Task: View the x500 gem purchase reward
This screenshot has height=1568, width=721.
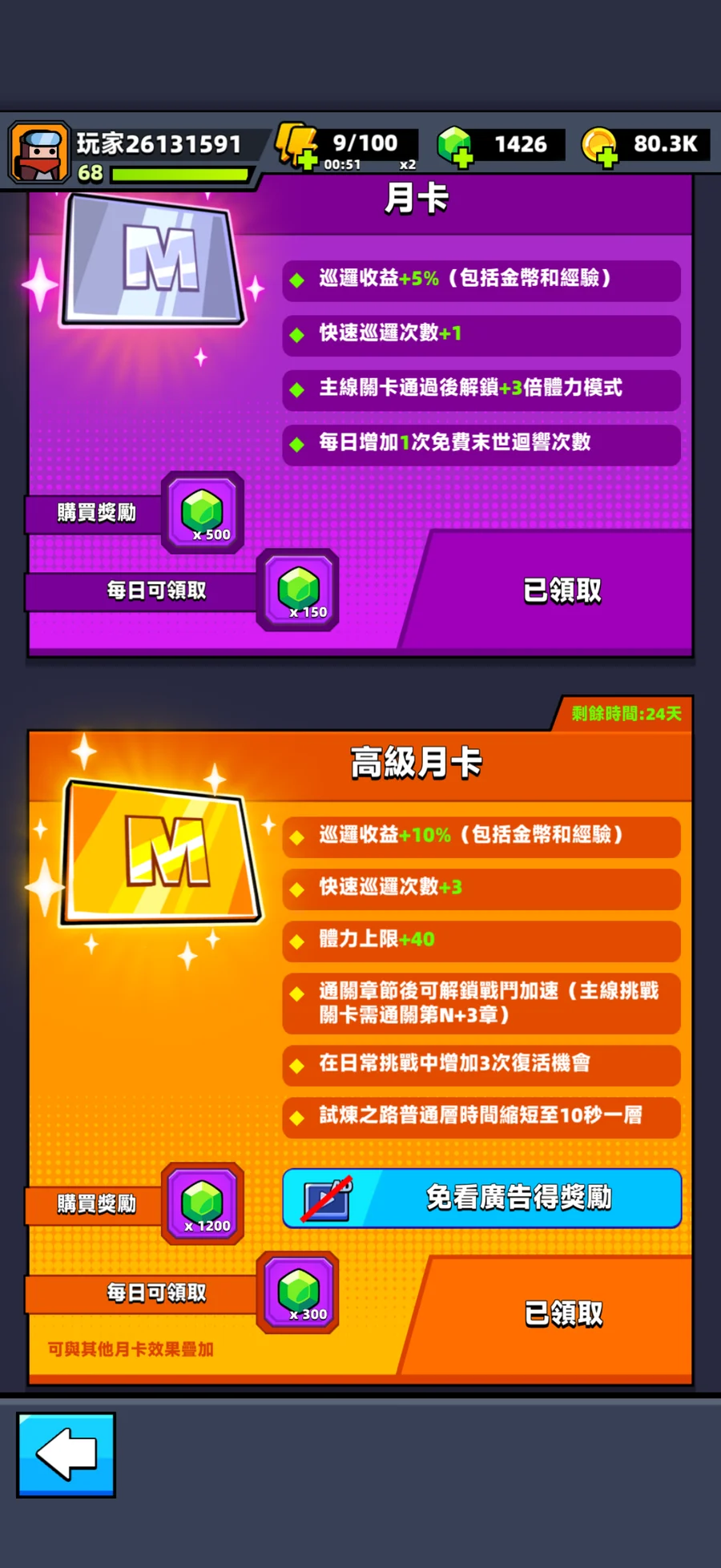Action: [203, 513]
